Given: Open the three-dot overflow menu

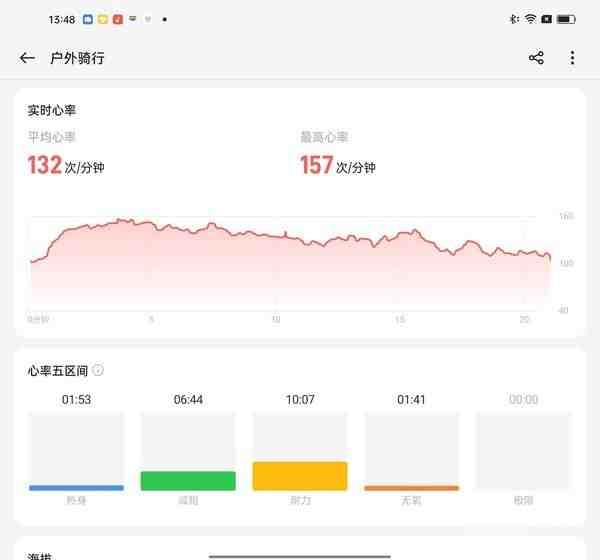Looking at the screenshot, I should click(572, 58).
